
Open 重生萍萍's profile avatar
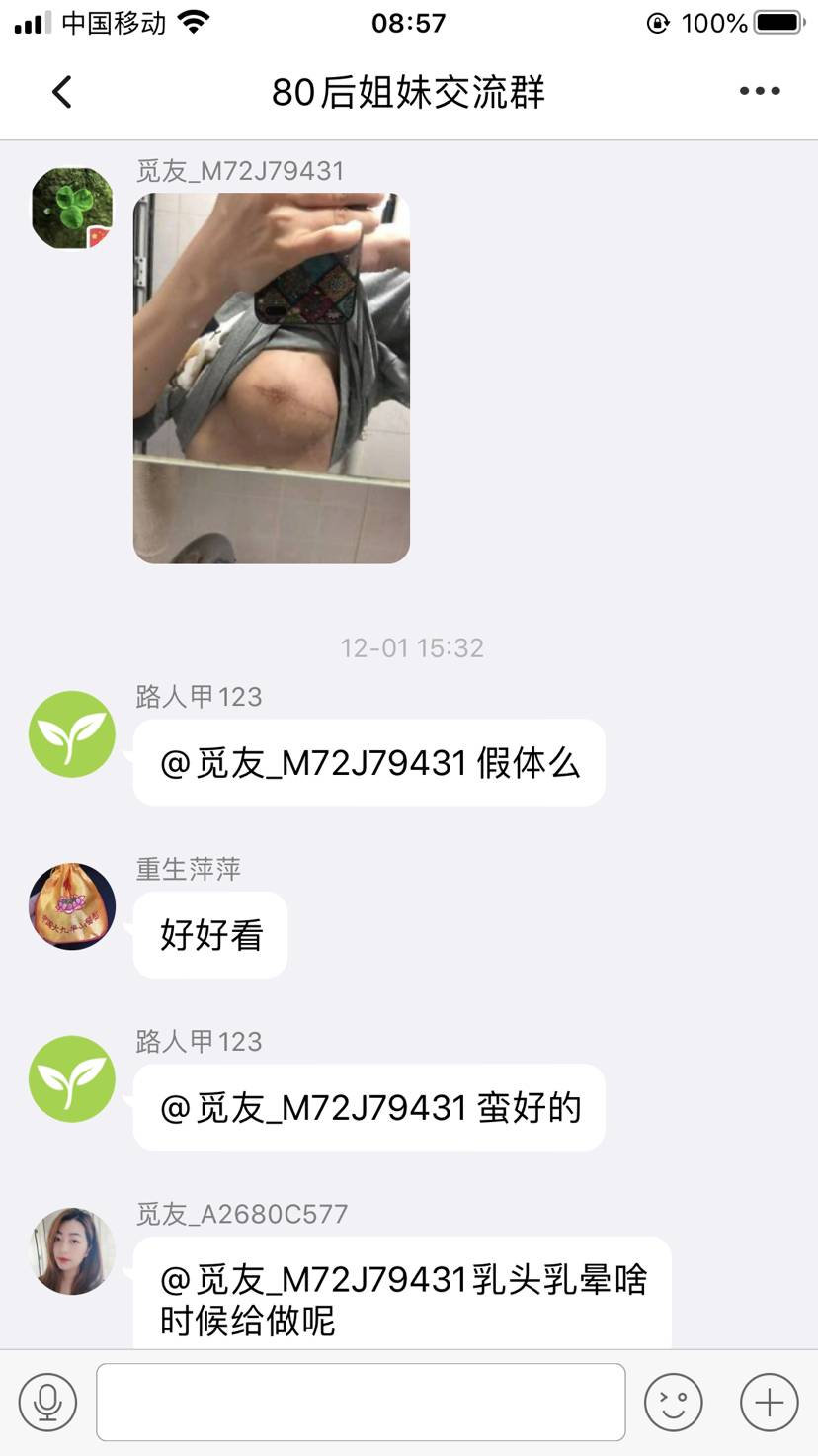coord(72,906)
